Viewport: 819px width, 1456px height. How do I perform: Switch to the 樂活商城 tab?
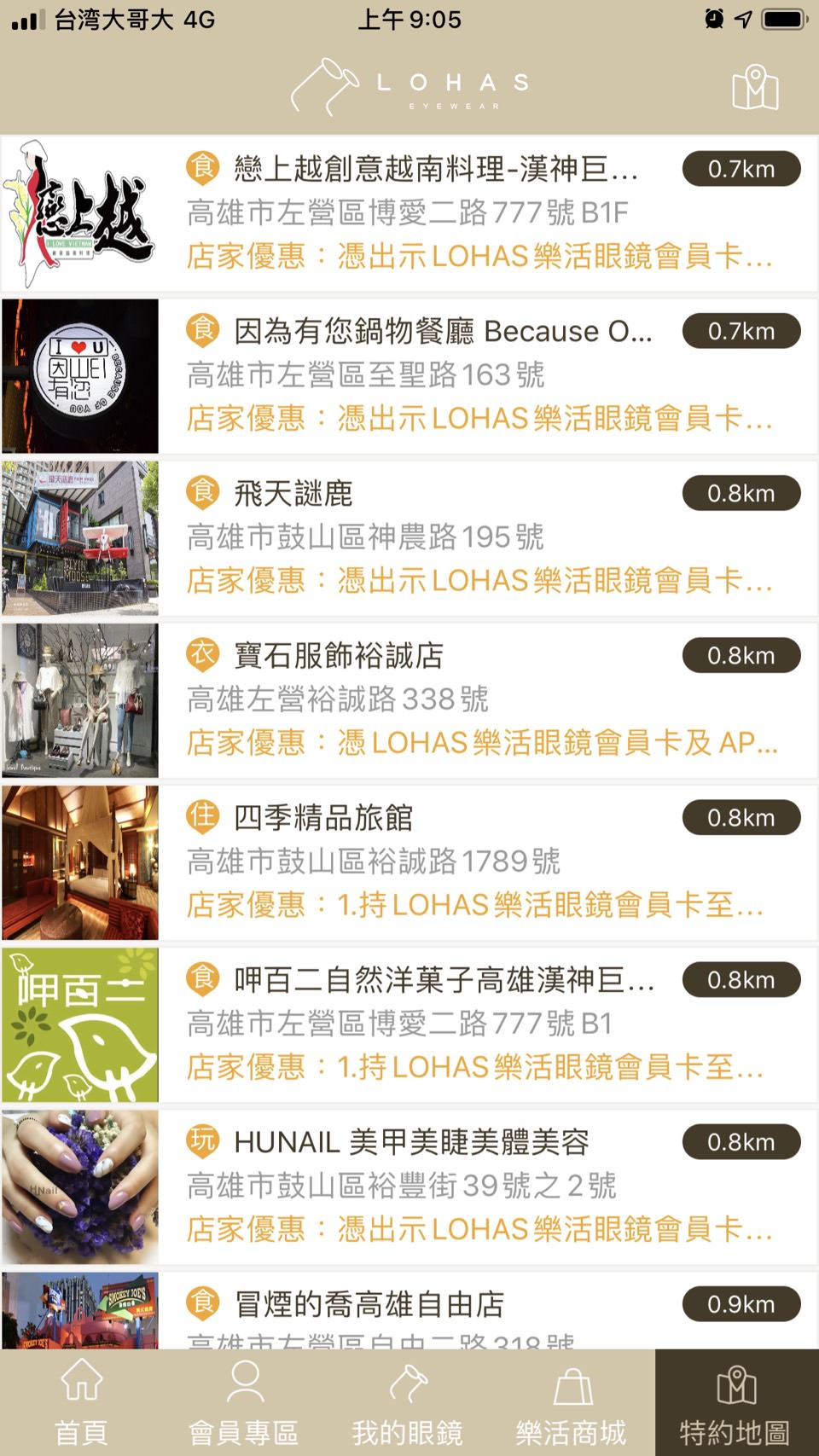[571, 1403]
